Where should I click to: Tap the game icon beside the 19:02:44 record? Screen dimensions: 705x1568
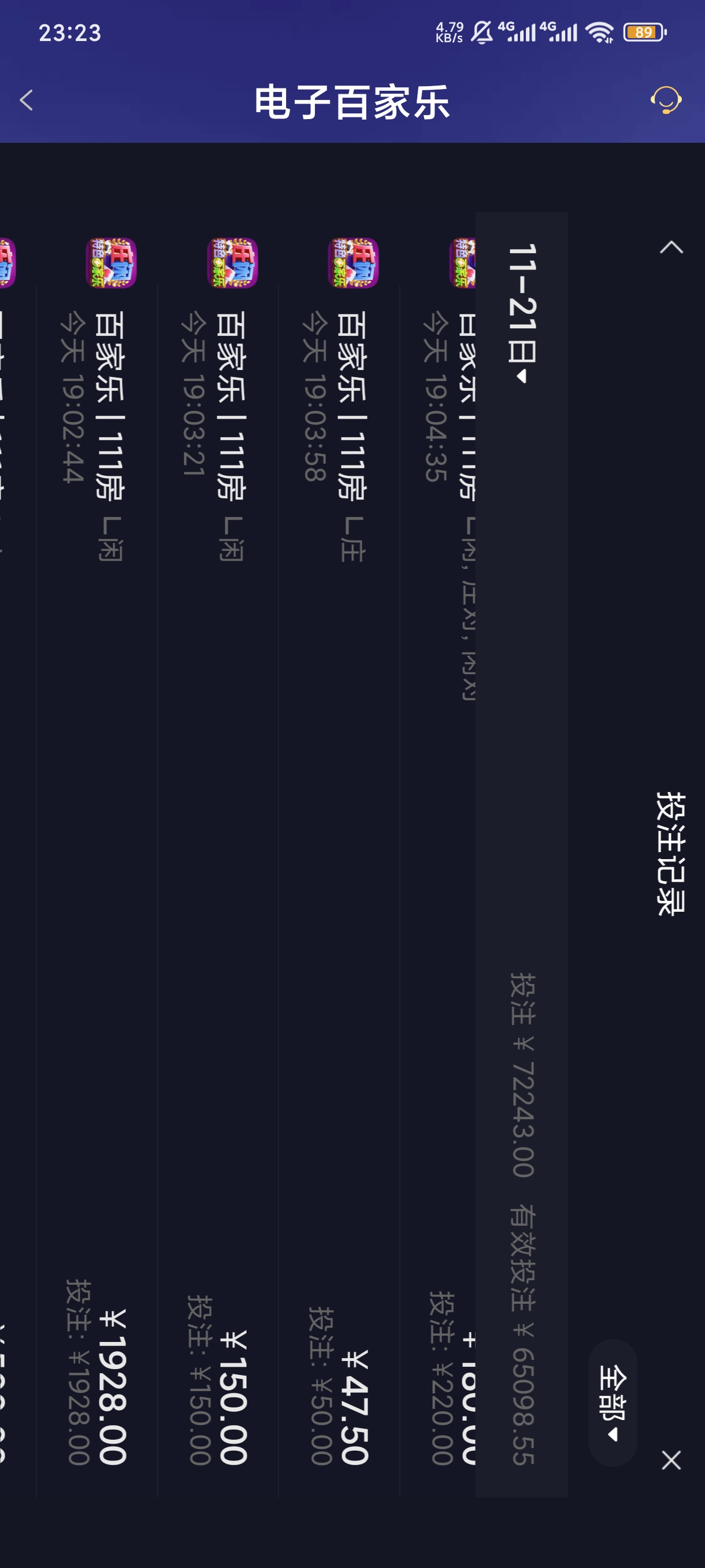pyautogui.click(x=110, y=263)
